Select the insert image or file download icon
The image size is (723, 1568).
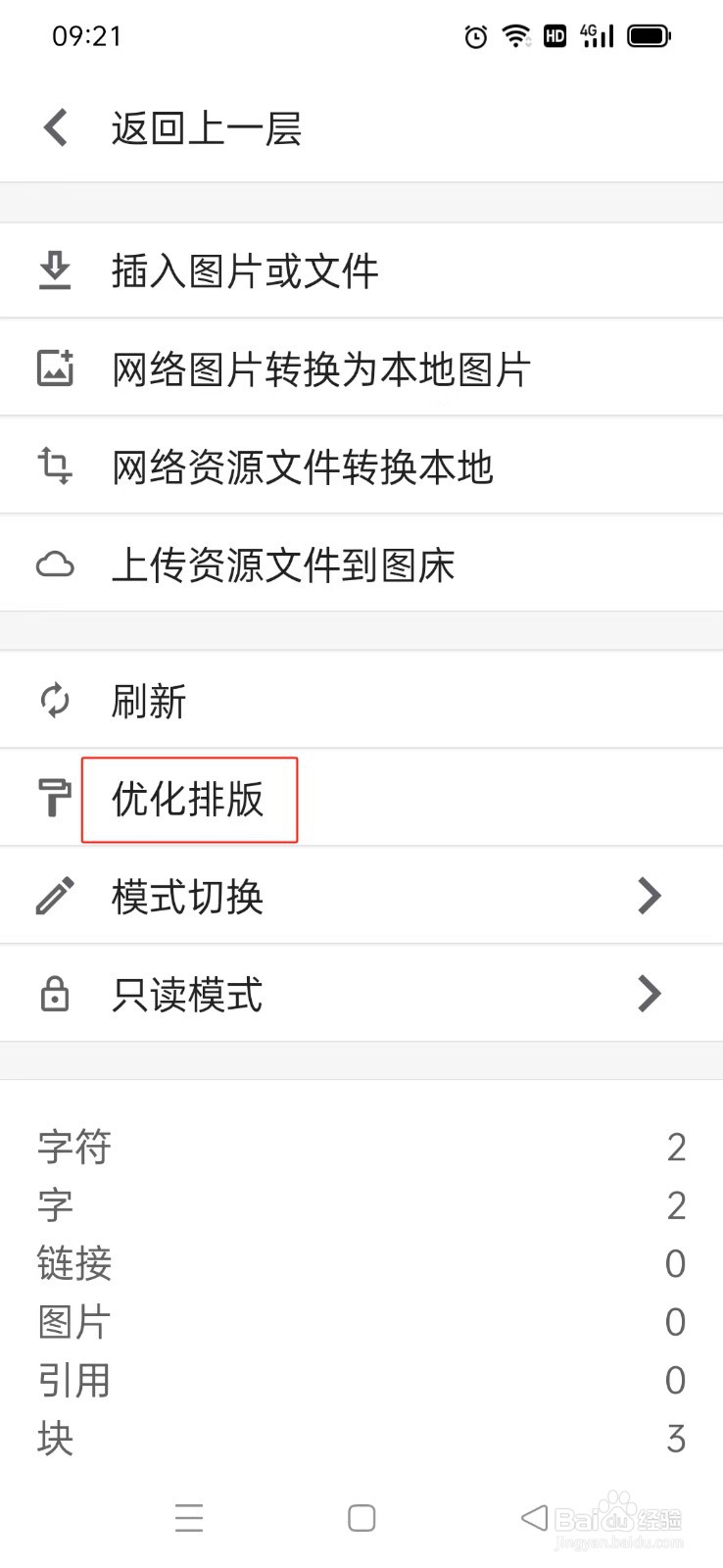coord(56,269)
